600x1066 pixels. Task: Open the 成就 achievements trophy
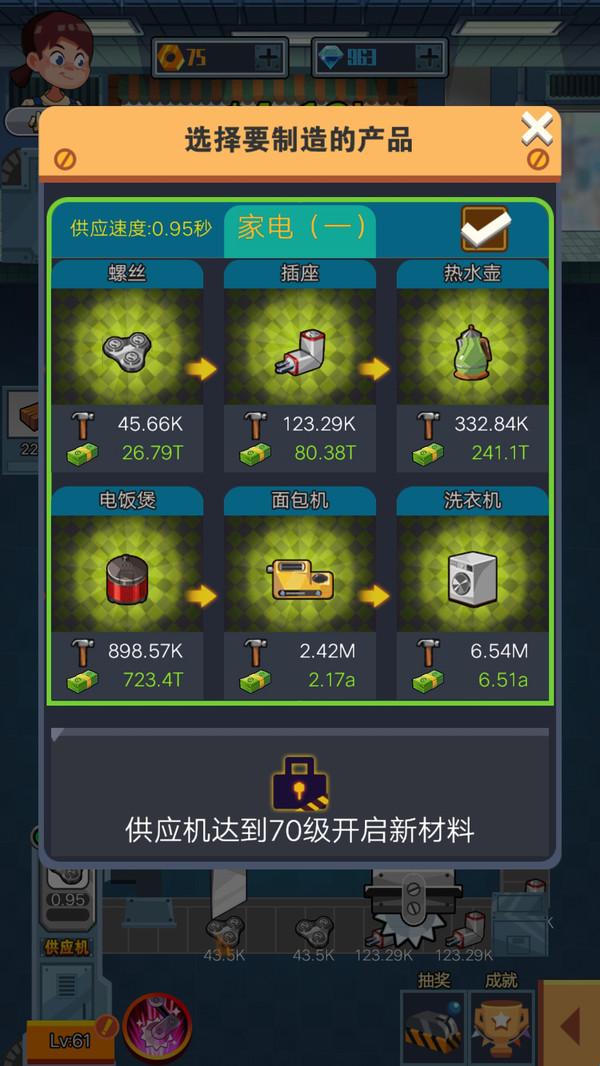(x=502, y=1025)
